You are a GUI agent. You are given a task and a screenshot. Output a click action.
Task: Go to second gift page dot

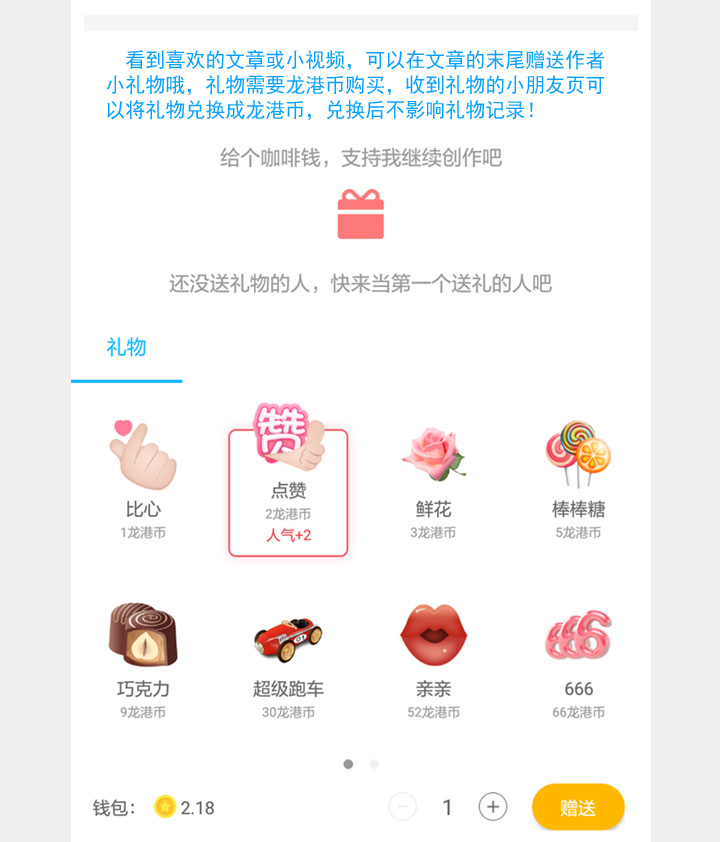[x=374, y=764]
